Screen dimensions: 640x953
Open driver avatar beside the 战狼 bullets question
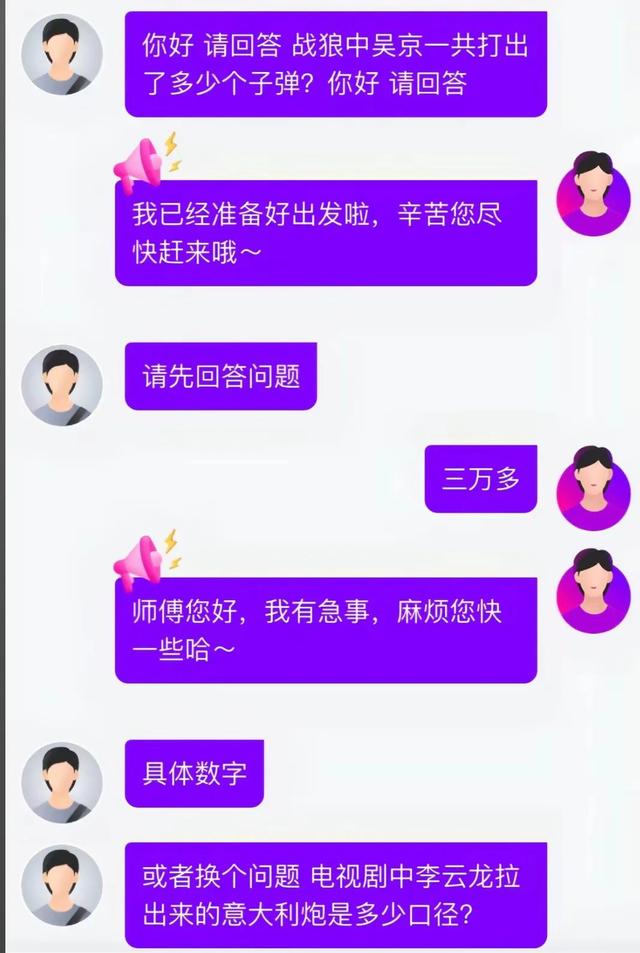click(62, 55)
